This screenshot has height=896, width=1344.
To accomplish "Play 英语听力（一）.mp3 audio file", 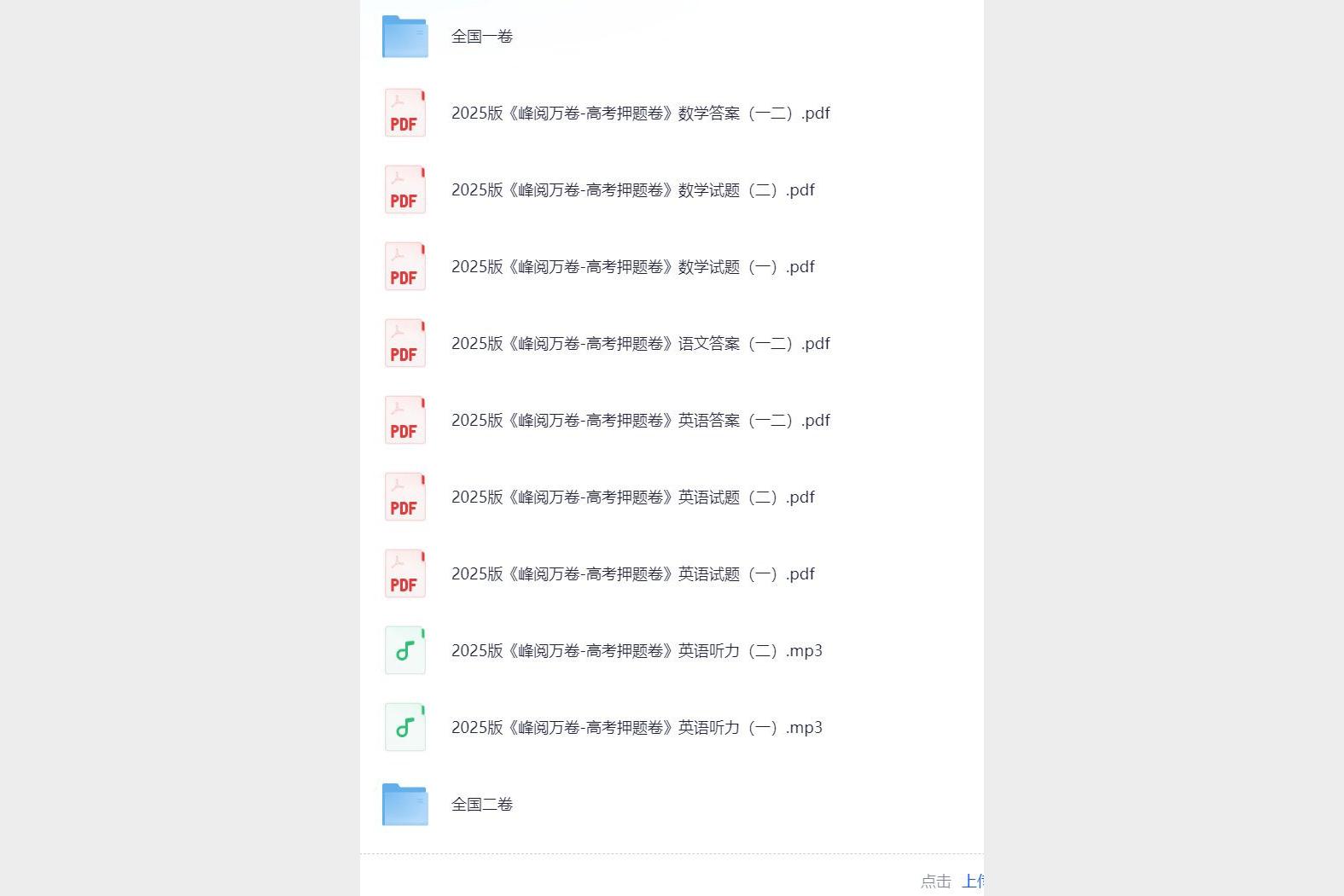I will point(637,728).
